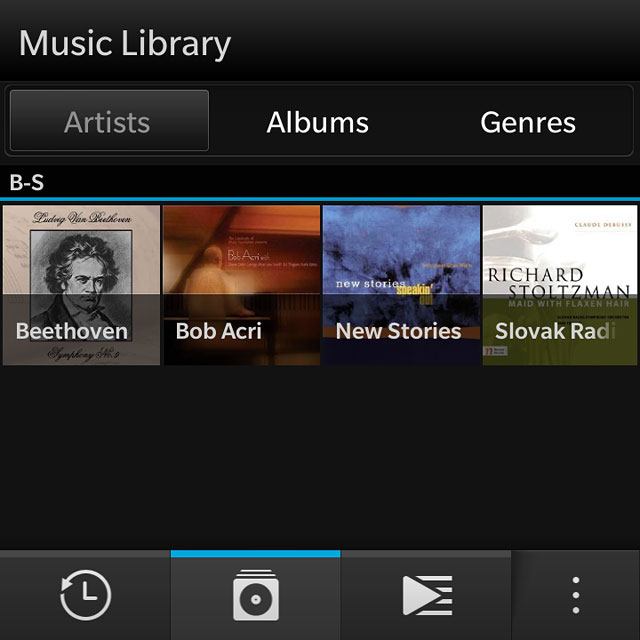Switch to the Genres tab
Image resolution: width=640 pixels, height=640 pixels.
[527, 122]
